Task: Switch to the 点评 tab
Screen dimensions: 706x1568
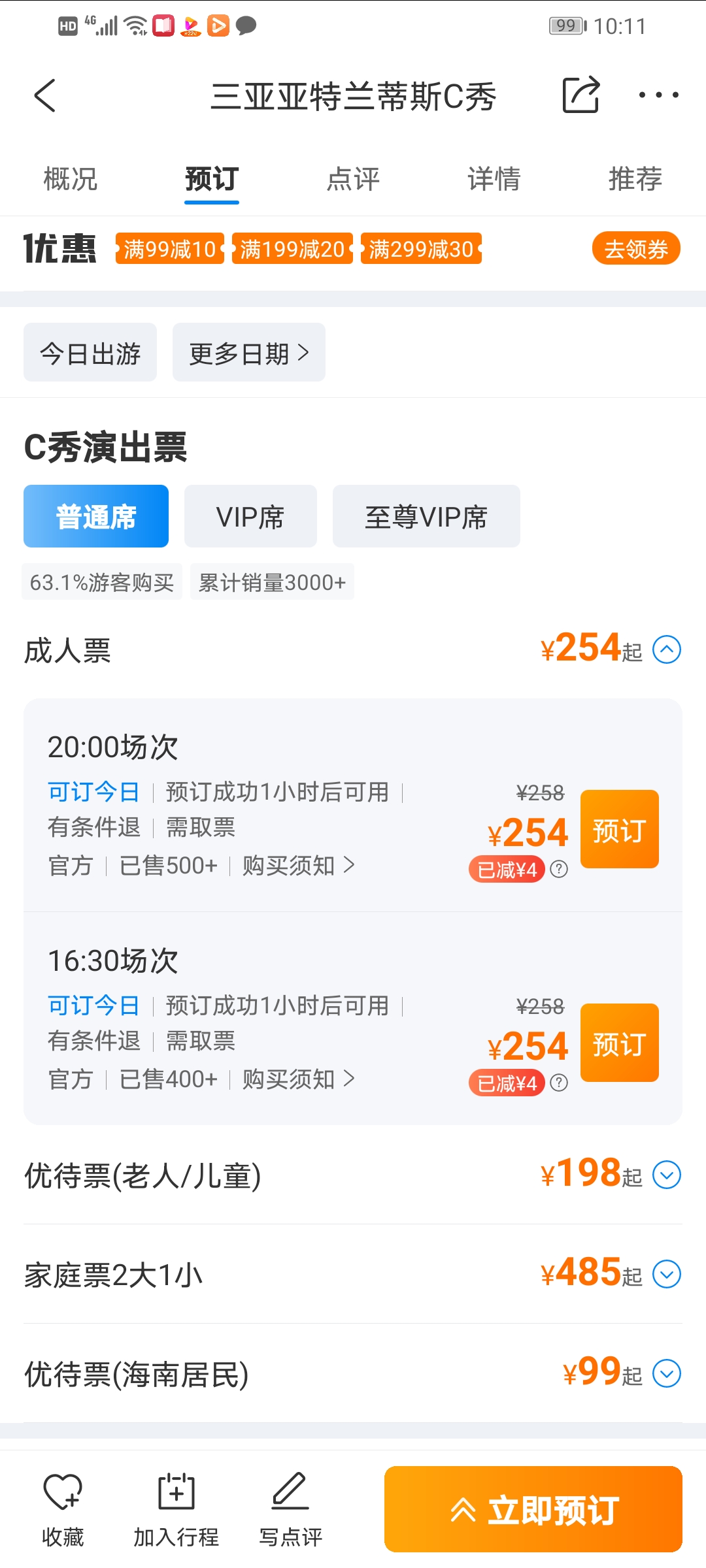Action: tap(353, 178)
